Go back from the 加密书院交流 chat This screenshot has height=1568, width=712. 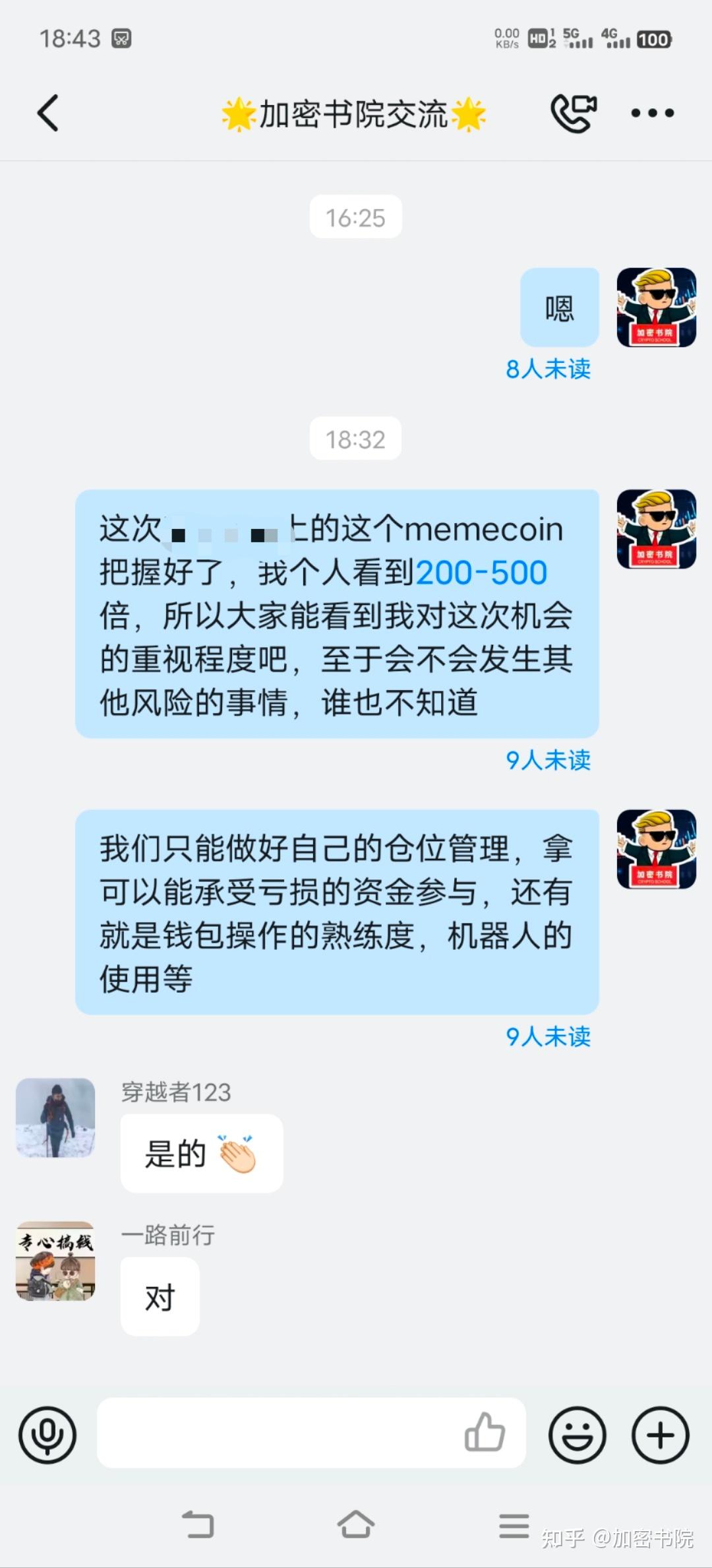tap(47, 113)
